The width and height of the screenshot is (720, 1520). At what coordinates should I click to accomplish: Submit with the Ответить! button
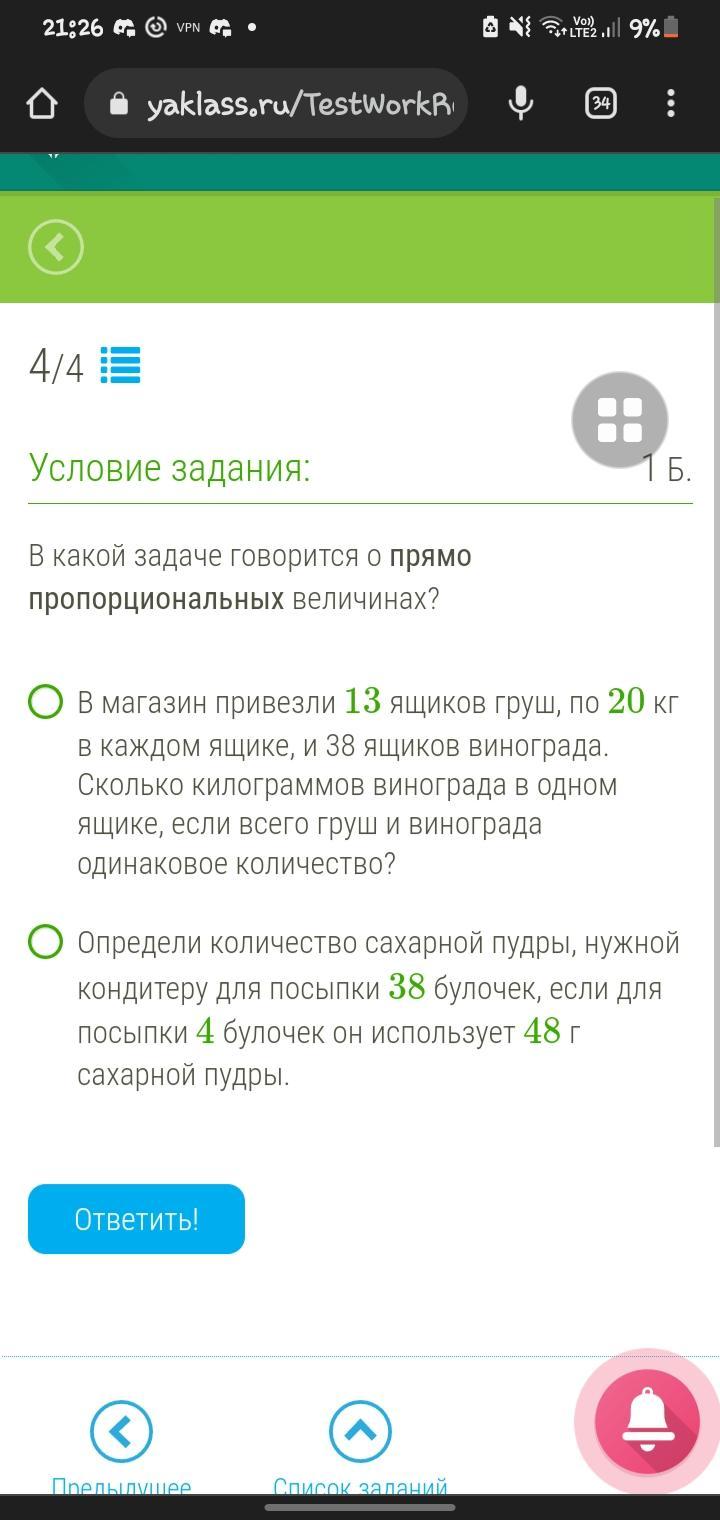136,1219
